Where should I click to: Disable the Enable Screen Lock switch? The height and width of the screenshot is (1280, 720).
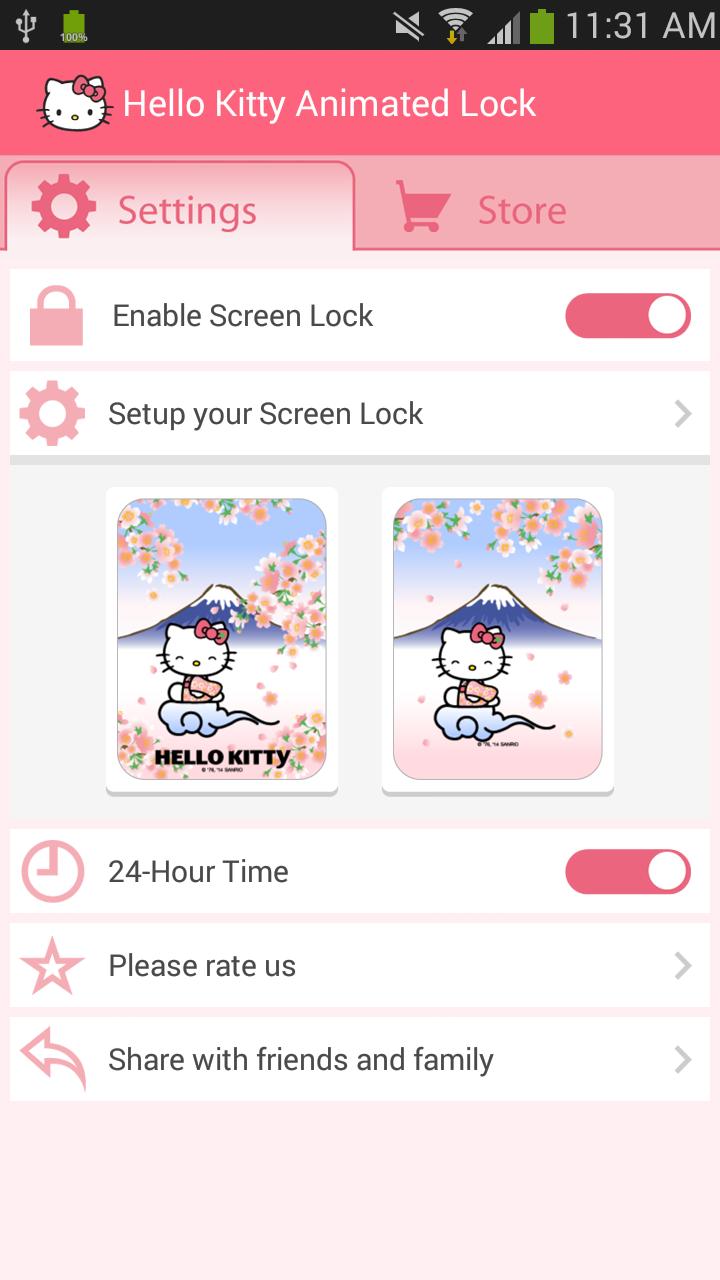(628, 315)
